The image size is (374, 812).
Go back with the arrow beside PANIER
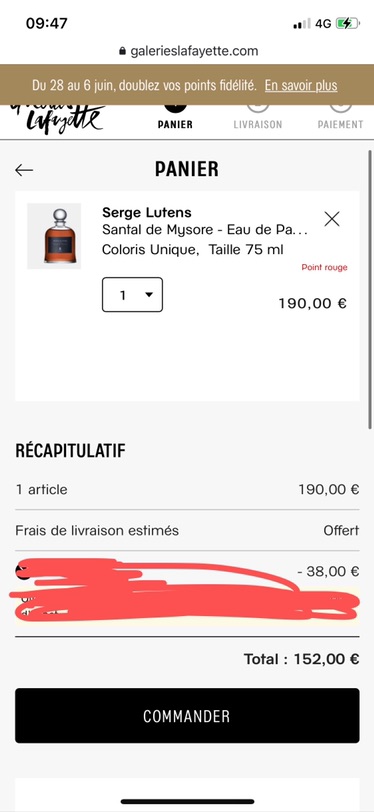pyautogui.click(x=24, y=170)
